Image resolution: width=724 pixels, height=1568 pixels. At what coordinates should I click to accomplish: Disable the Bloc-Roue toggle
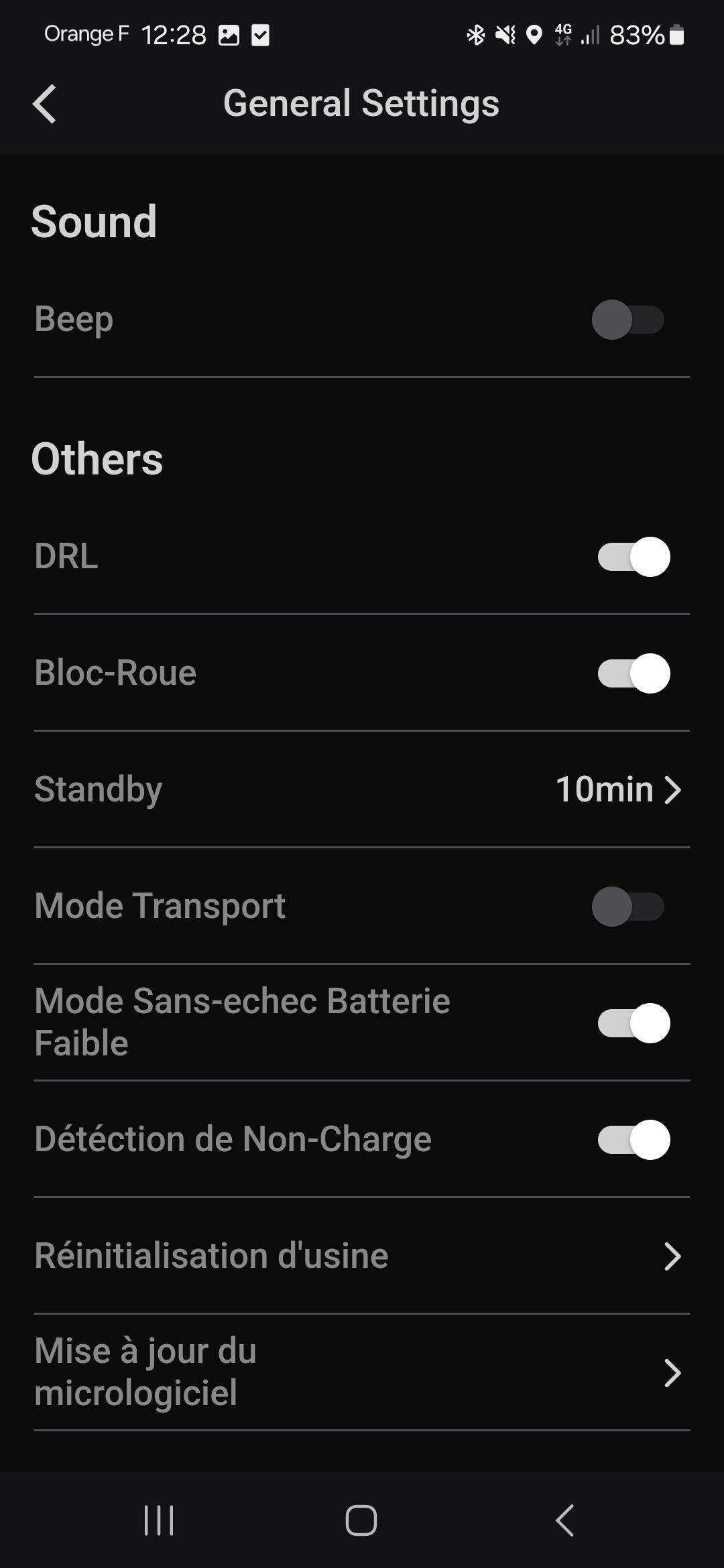[x=633, y=673]
